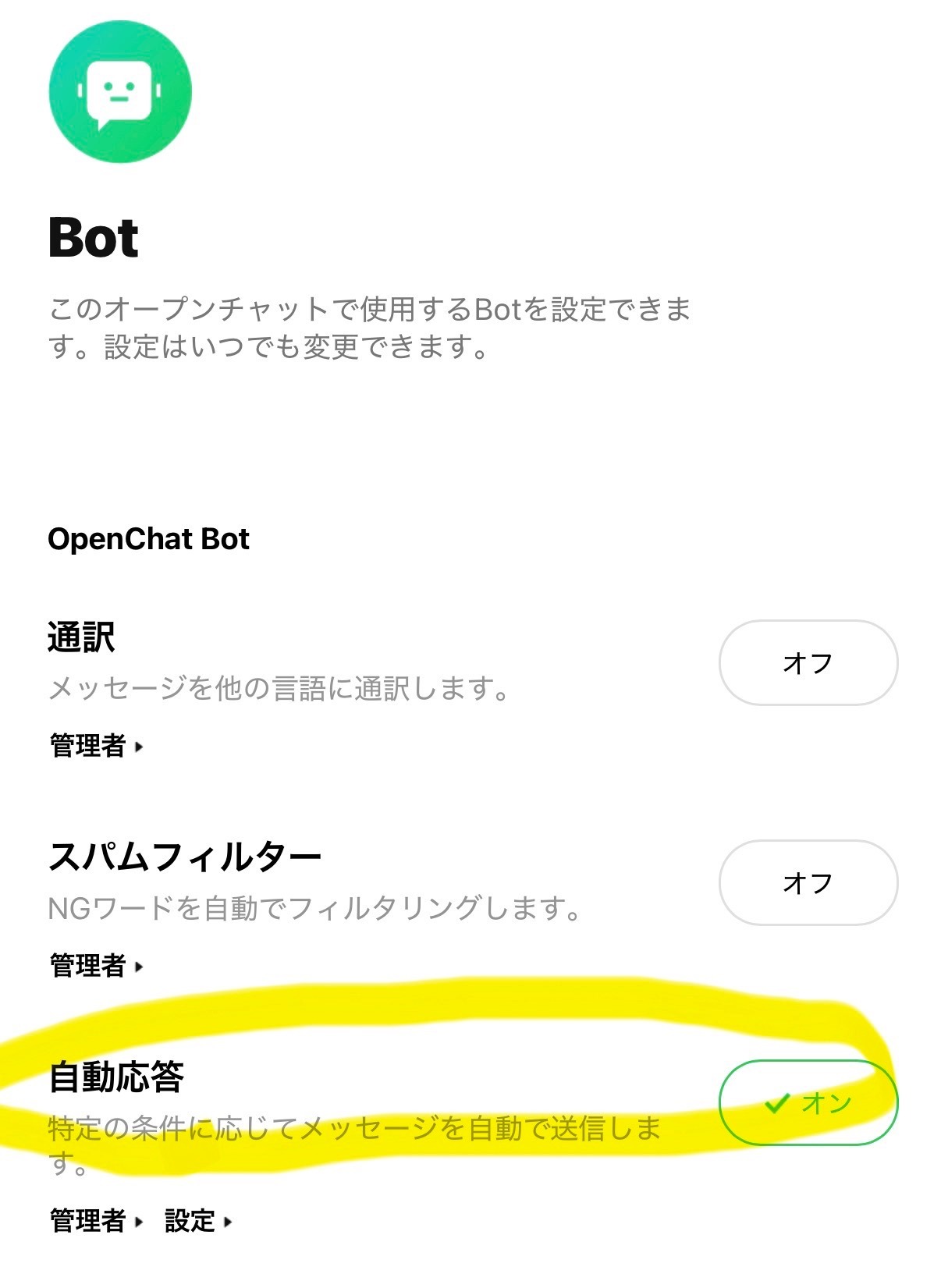Turn on the 通訳 bot toggle
This screenshot has width=941, height=1288.
coord(808,663)
